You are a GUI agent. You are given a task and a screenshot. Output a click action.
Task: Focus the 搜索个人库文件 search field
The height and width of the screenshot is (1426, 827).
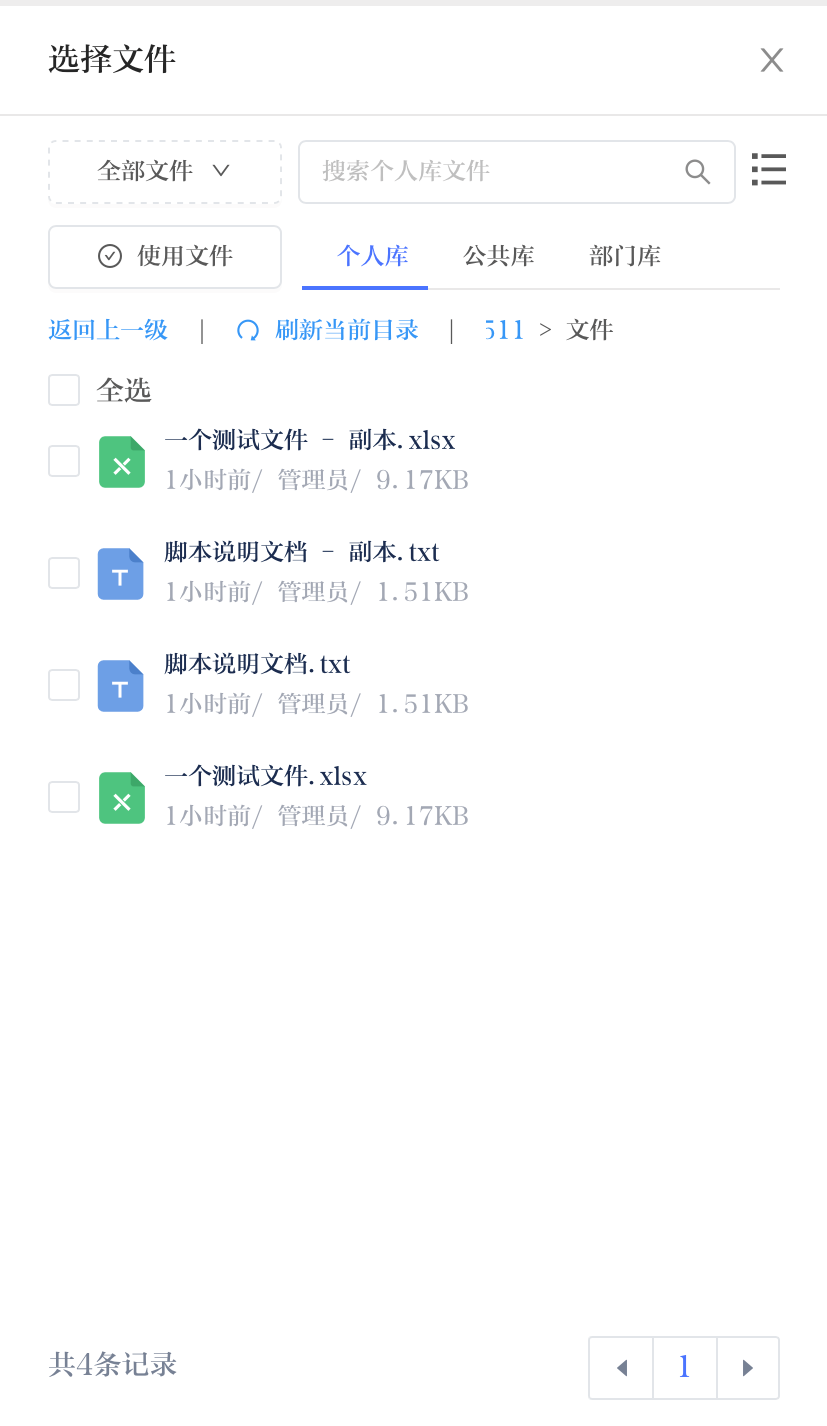point(490,171)
